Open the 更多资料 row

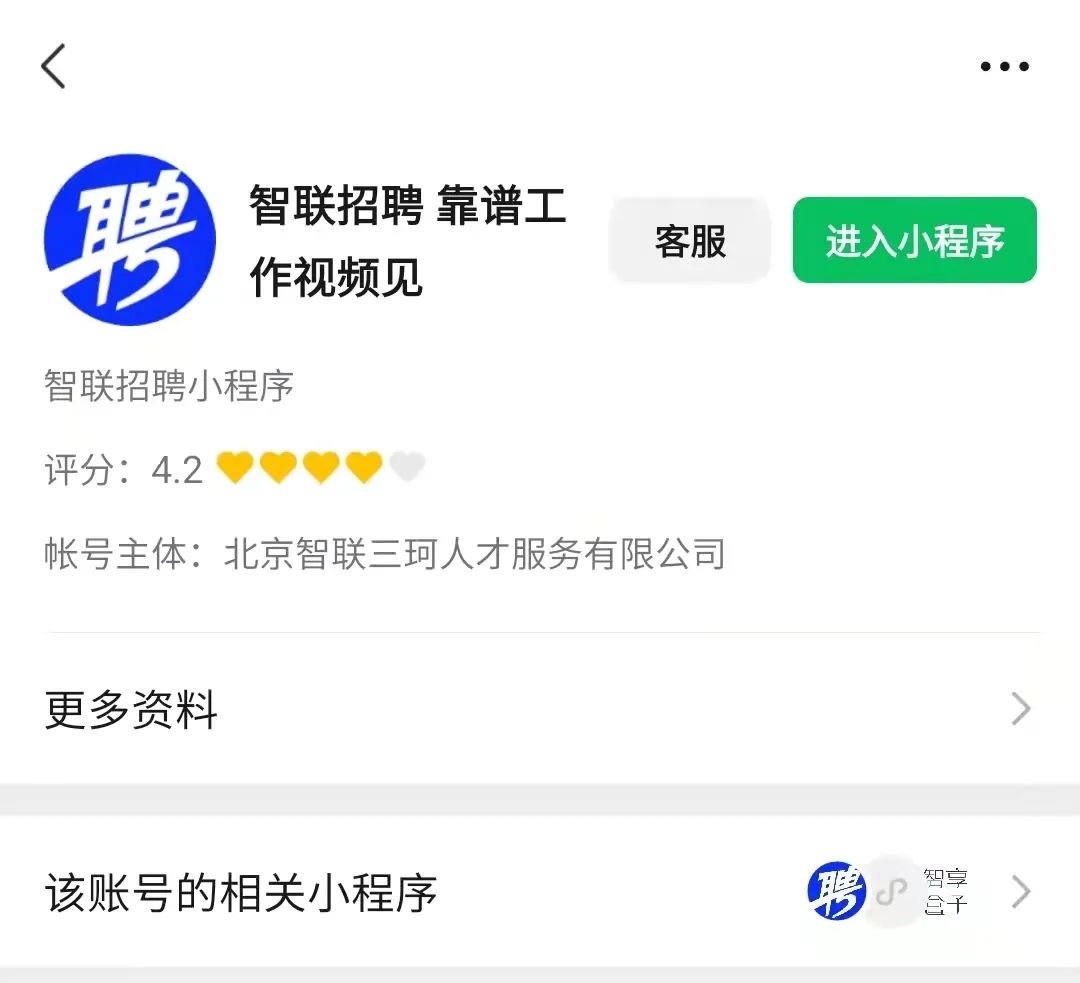(540, 710)
